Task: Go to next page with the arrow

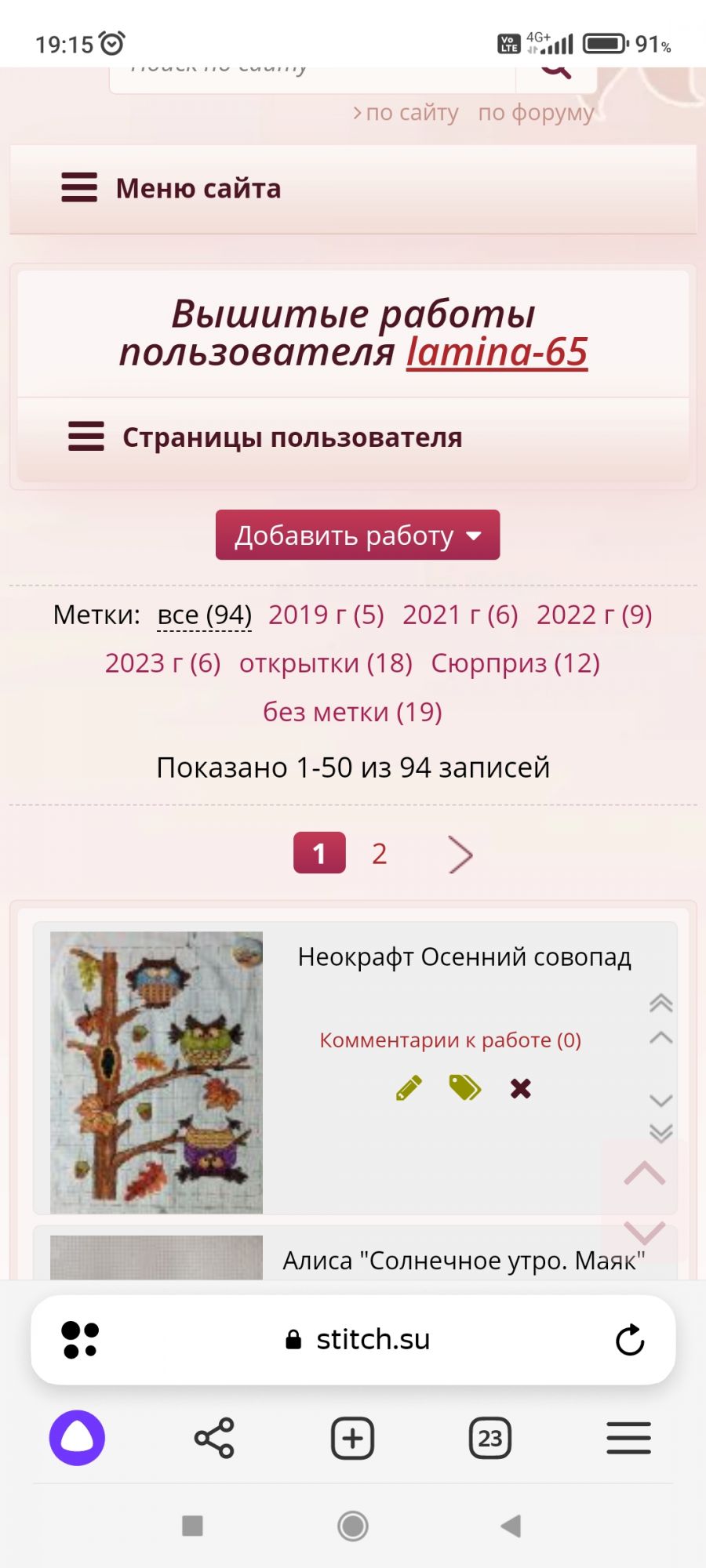Action: point(460,854)
